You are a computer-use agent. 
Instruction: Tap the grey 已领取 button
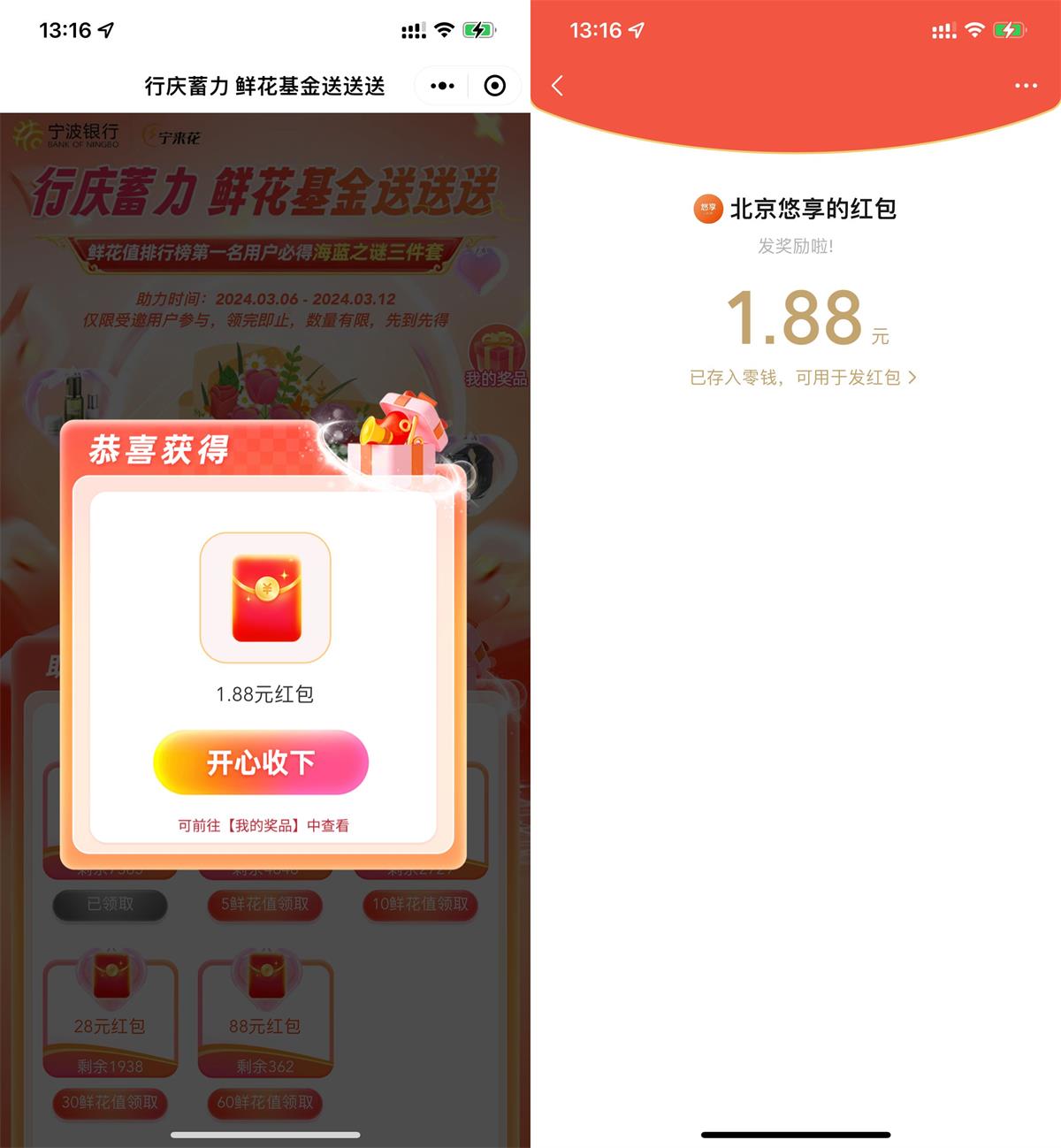coord(111,906)
